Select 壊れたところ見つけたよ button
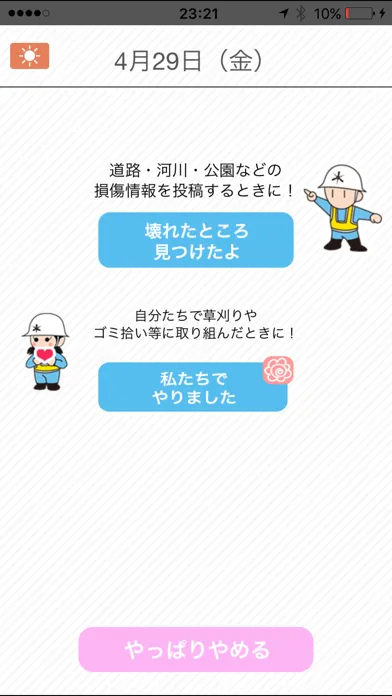The image size is (392, 696). tap(196, 240)
